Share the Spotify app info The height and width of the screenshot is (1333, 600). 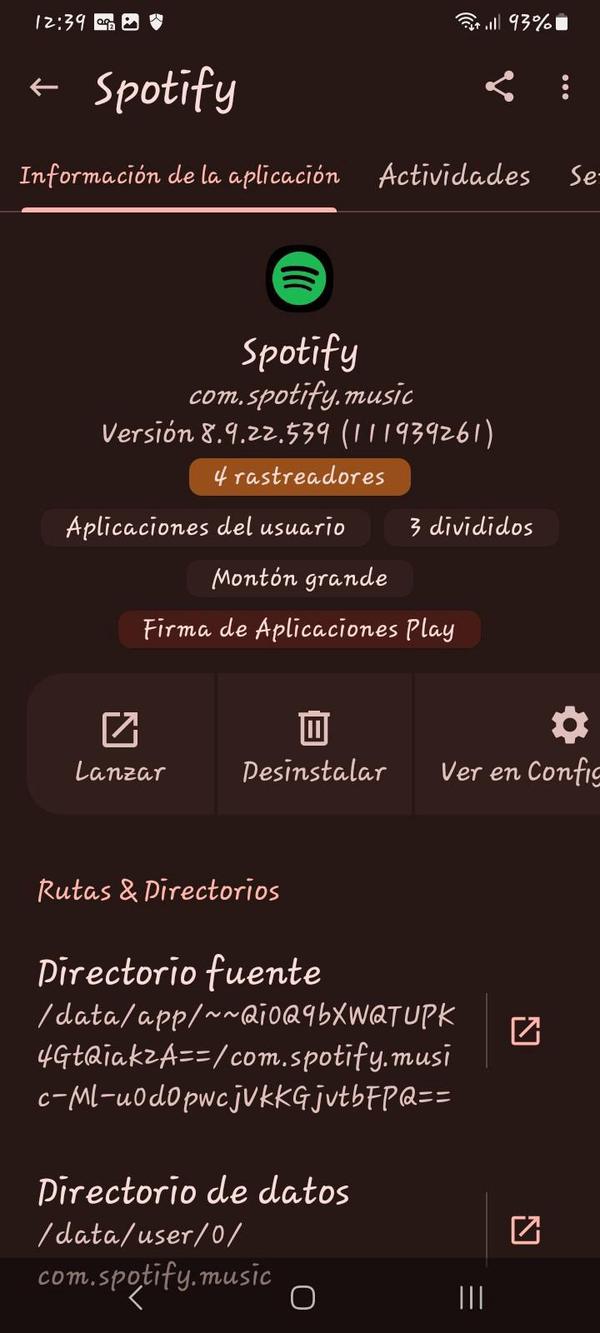pyautogui.click(x=499, y=87)
